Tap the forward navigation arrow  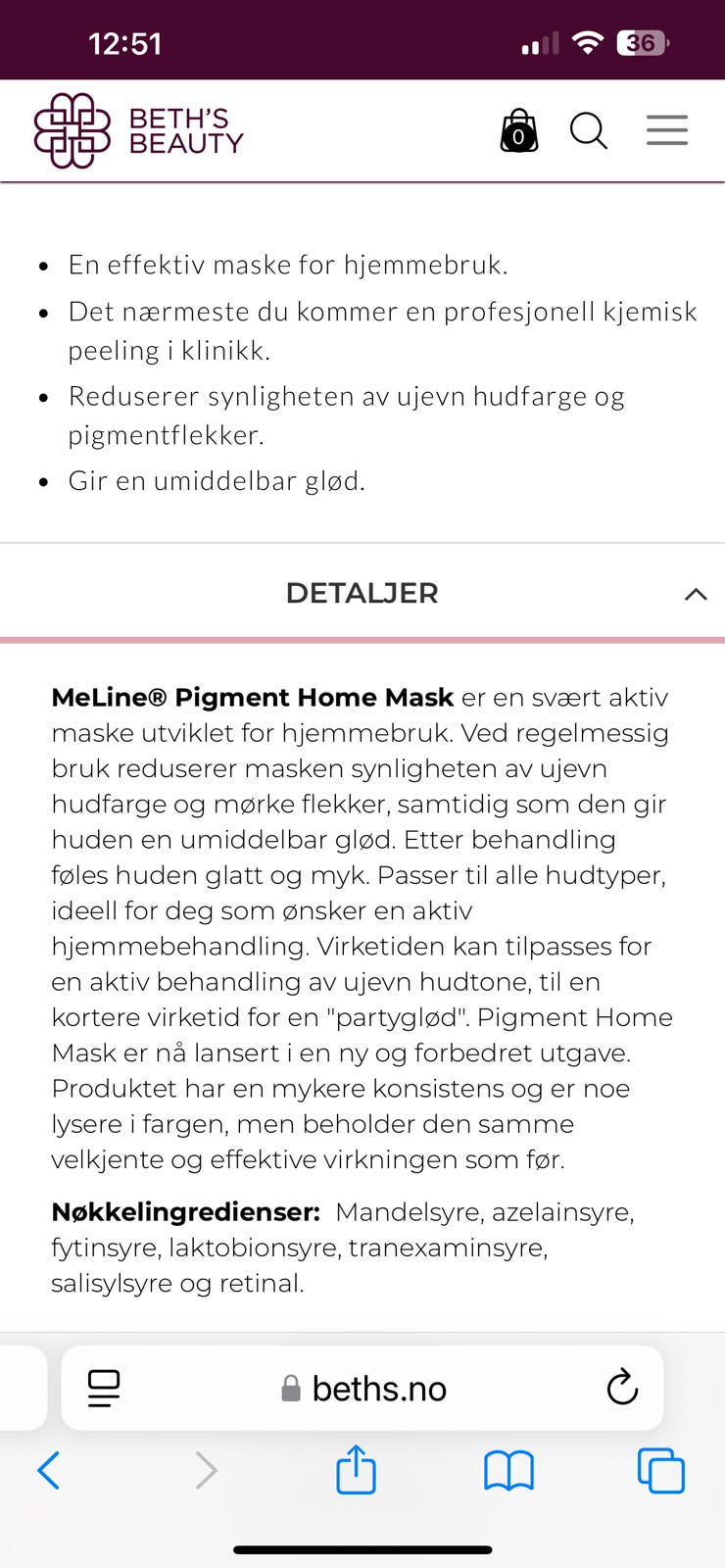(205, 1470)
